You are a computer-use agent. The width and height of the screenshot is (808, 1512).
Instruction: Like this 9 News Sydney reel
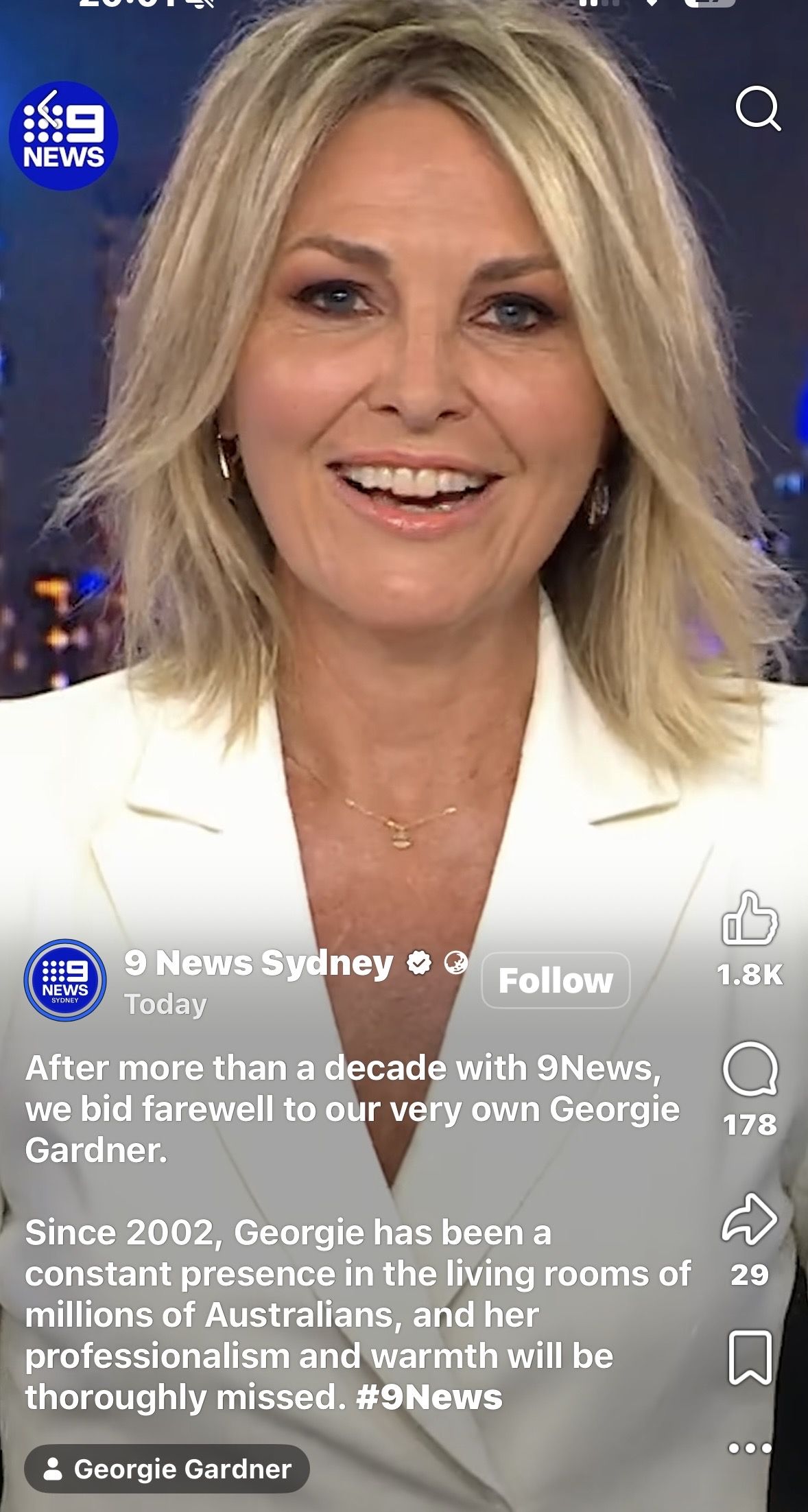coord(750,917)
